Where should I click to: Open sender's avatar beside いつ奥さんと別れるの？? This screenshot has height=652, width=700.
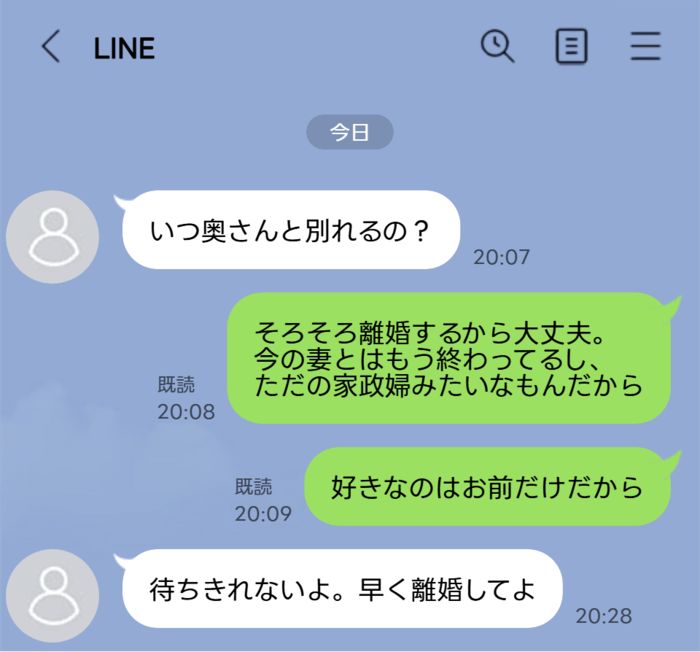(52, 237)
